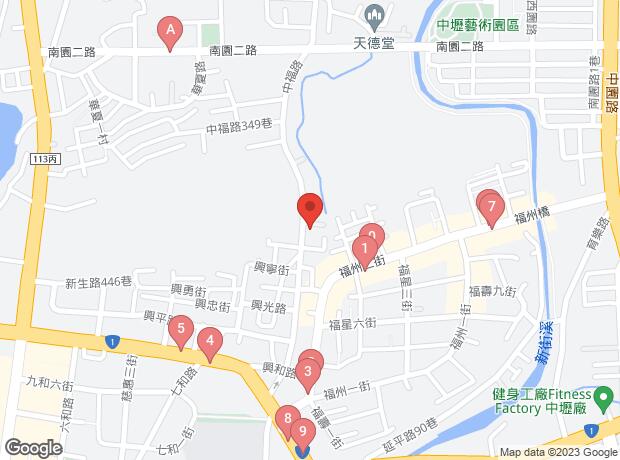Tap map marker number 5
Image resolution: width=620 pixels, height=460 pixels.
(x=180, y=328)
